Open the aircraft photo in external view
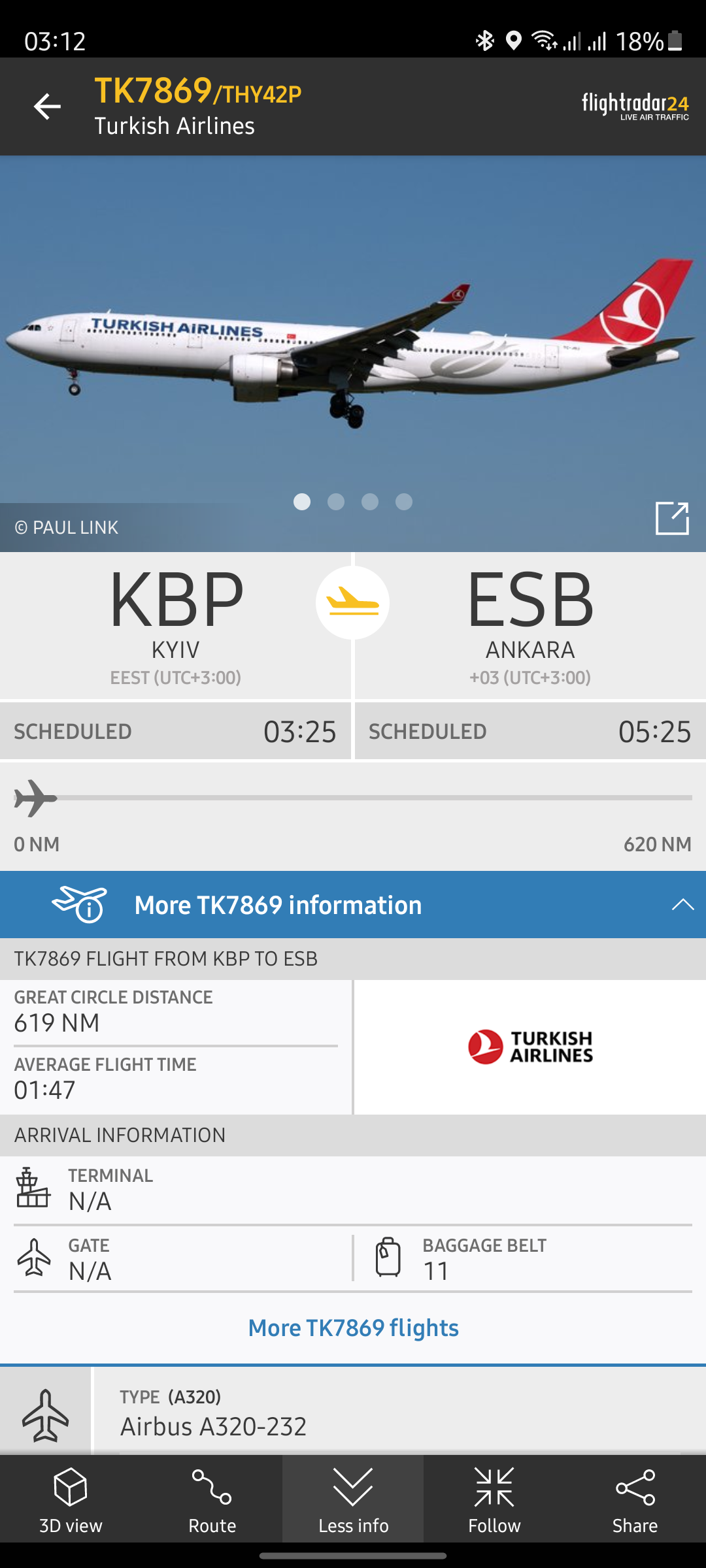The image size is (706, 1568). [672, 518]
